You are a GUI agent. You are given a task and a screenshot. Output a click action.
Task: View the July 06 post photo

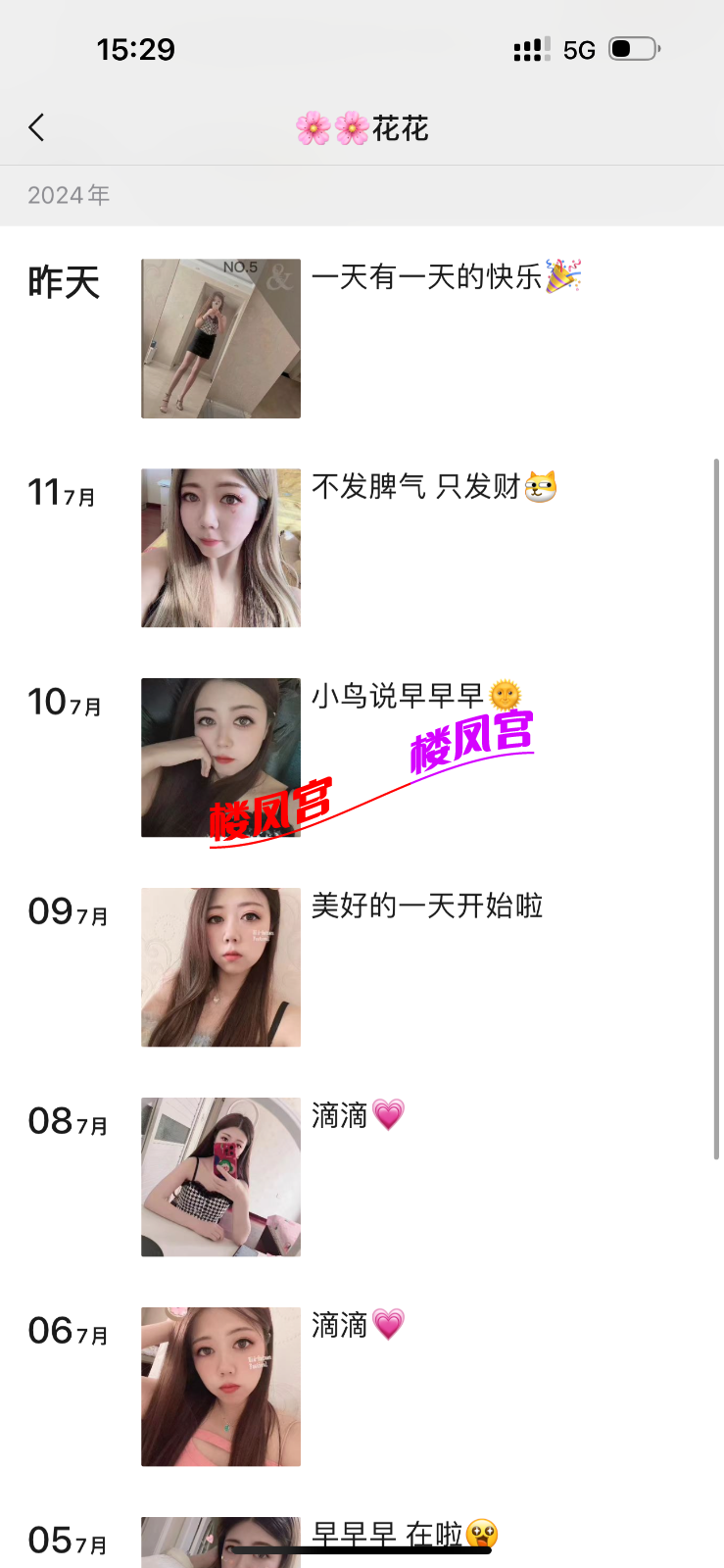click(x=220, y=1387)
